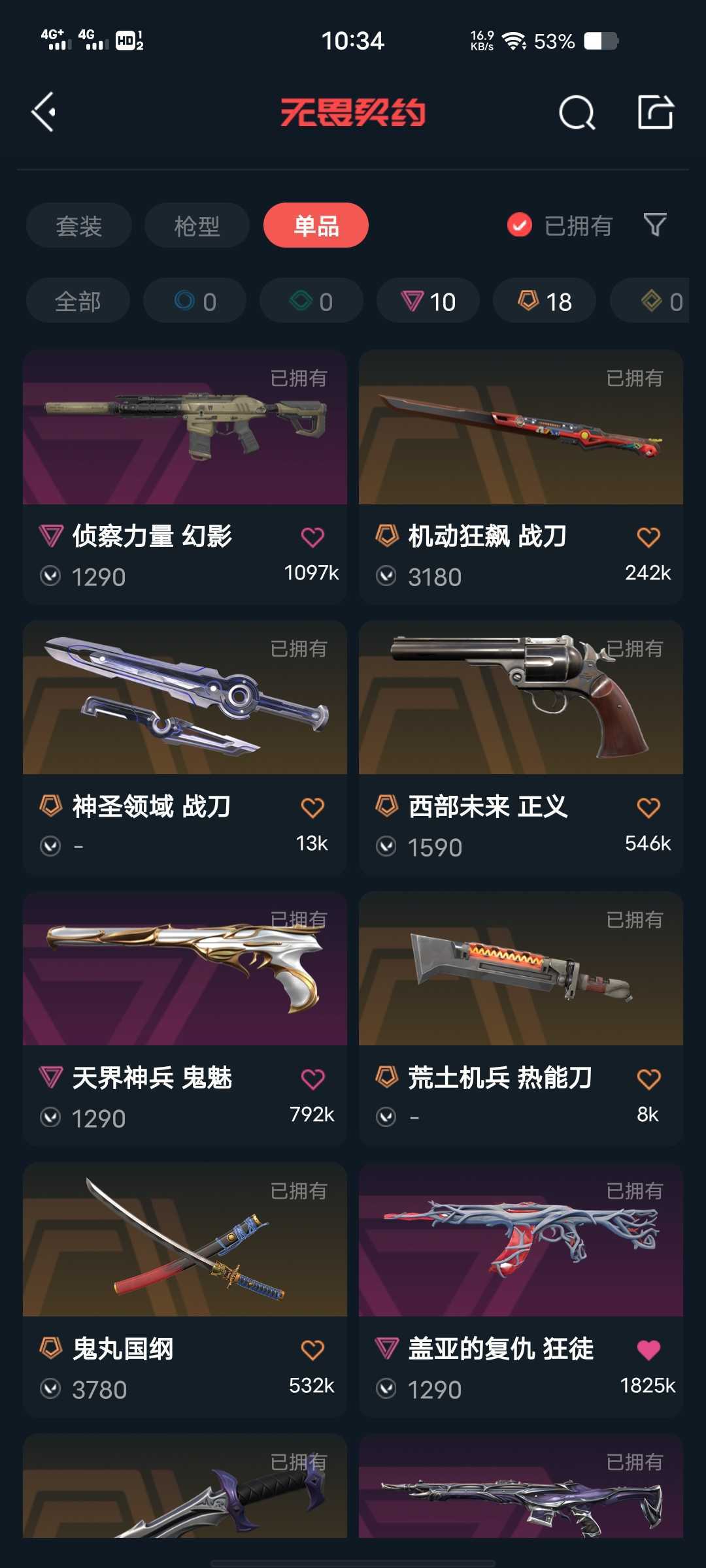Switch to the 套装 tab
706x1568 pixels.
79,225
